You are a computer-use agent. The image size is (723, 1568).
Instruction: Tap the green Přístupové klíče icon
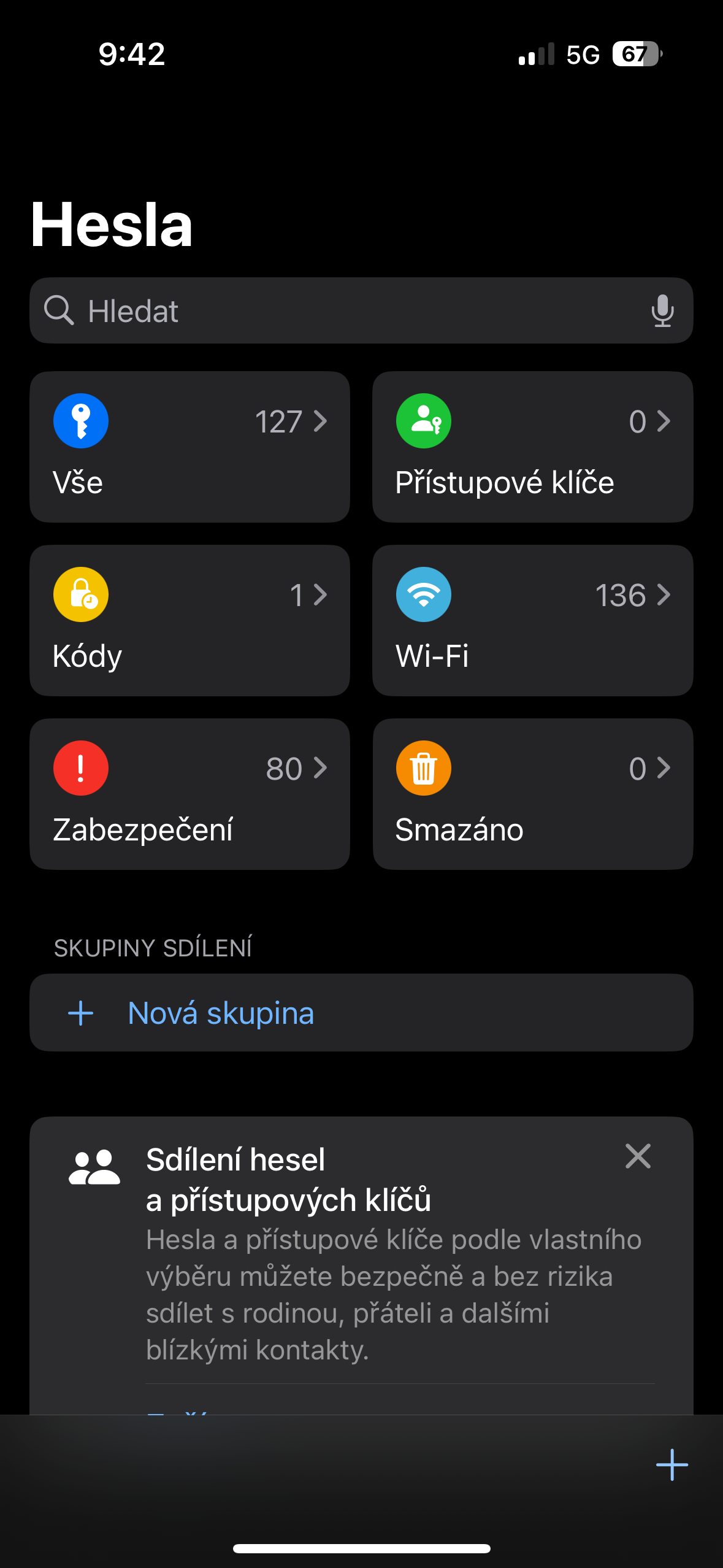pyautogui.click(x=423, y=420)
